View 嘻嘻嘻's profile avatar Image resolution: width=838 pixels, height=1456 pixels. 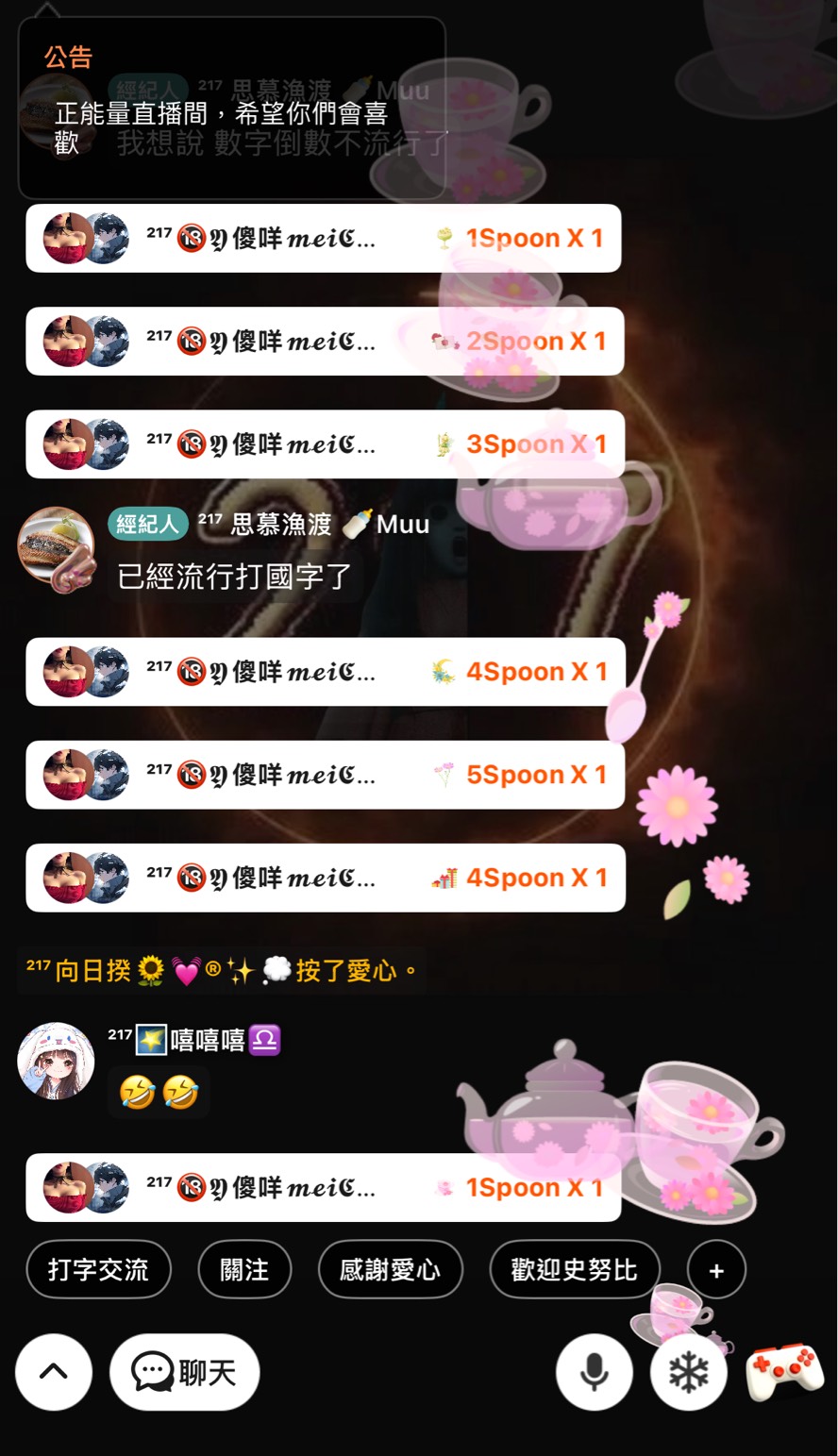[56, 1062]
